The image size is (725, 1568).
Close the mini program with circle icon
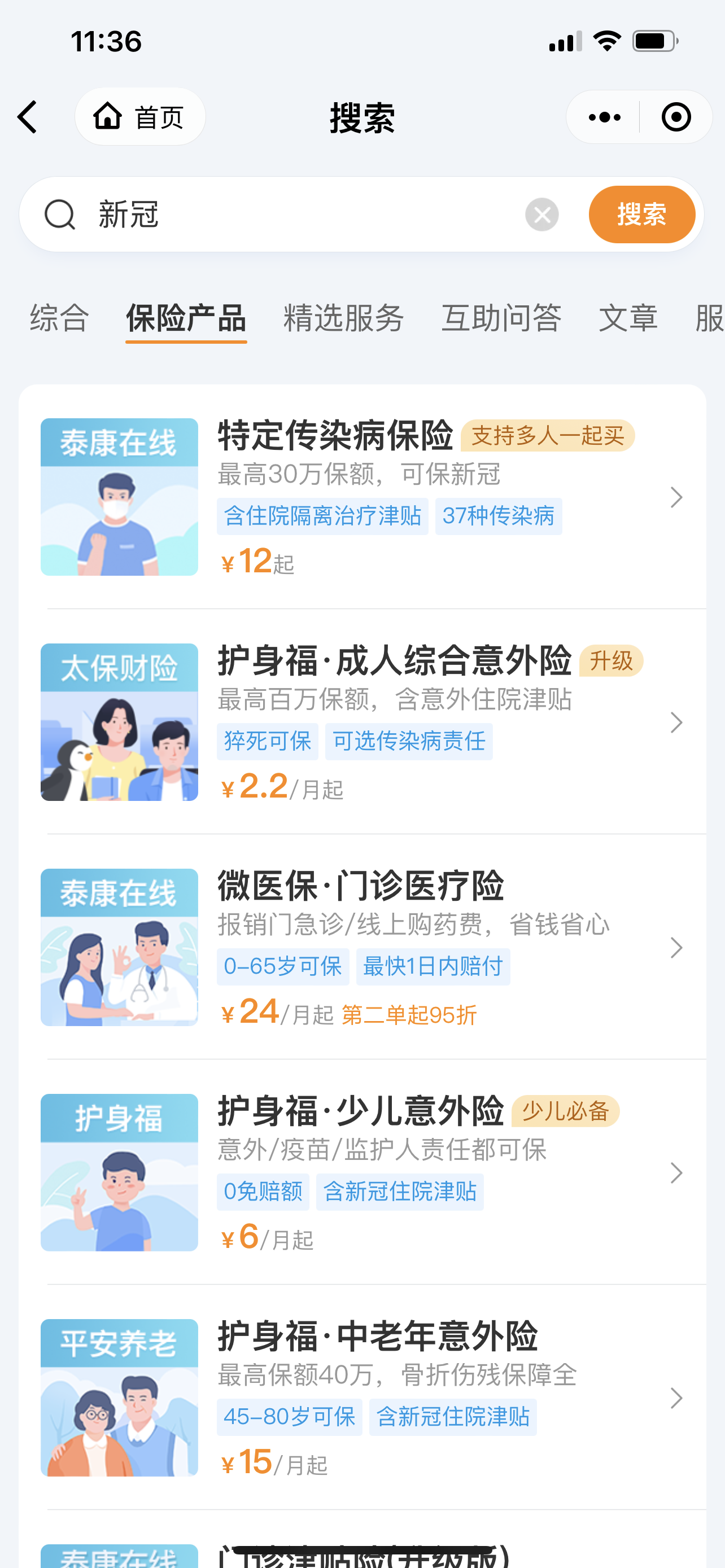(676, 117)
